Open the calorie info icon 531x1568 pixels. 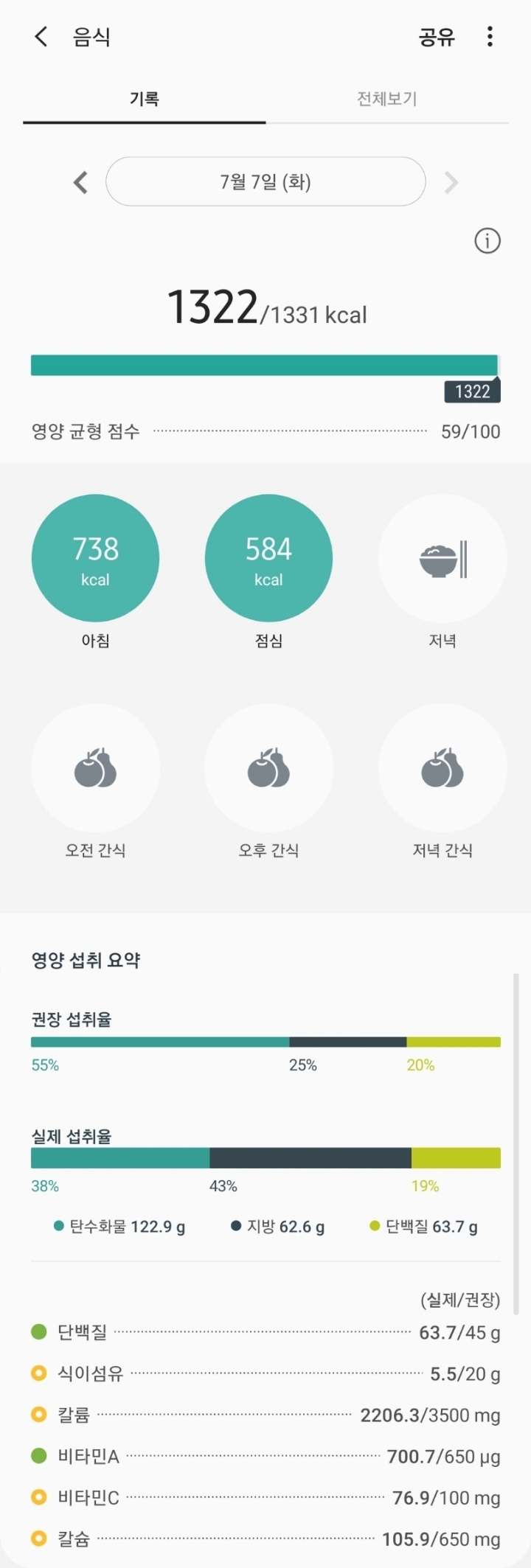coord(487,240)
